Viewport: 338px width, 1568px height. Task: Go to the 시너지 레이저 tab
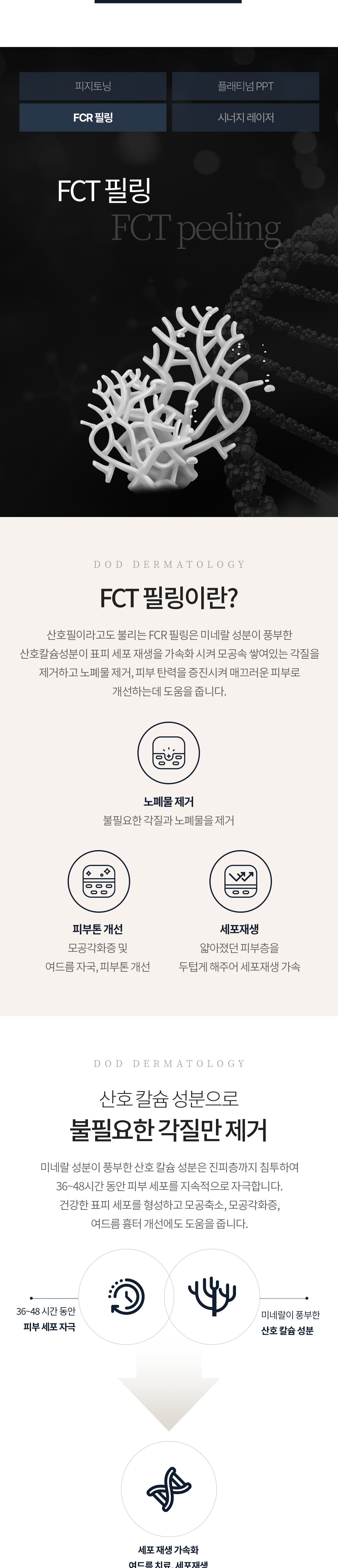(x=245, y=118)
